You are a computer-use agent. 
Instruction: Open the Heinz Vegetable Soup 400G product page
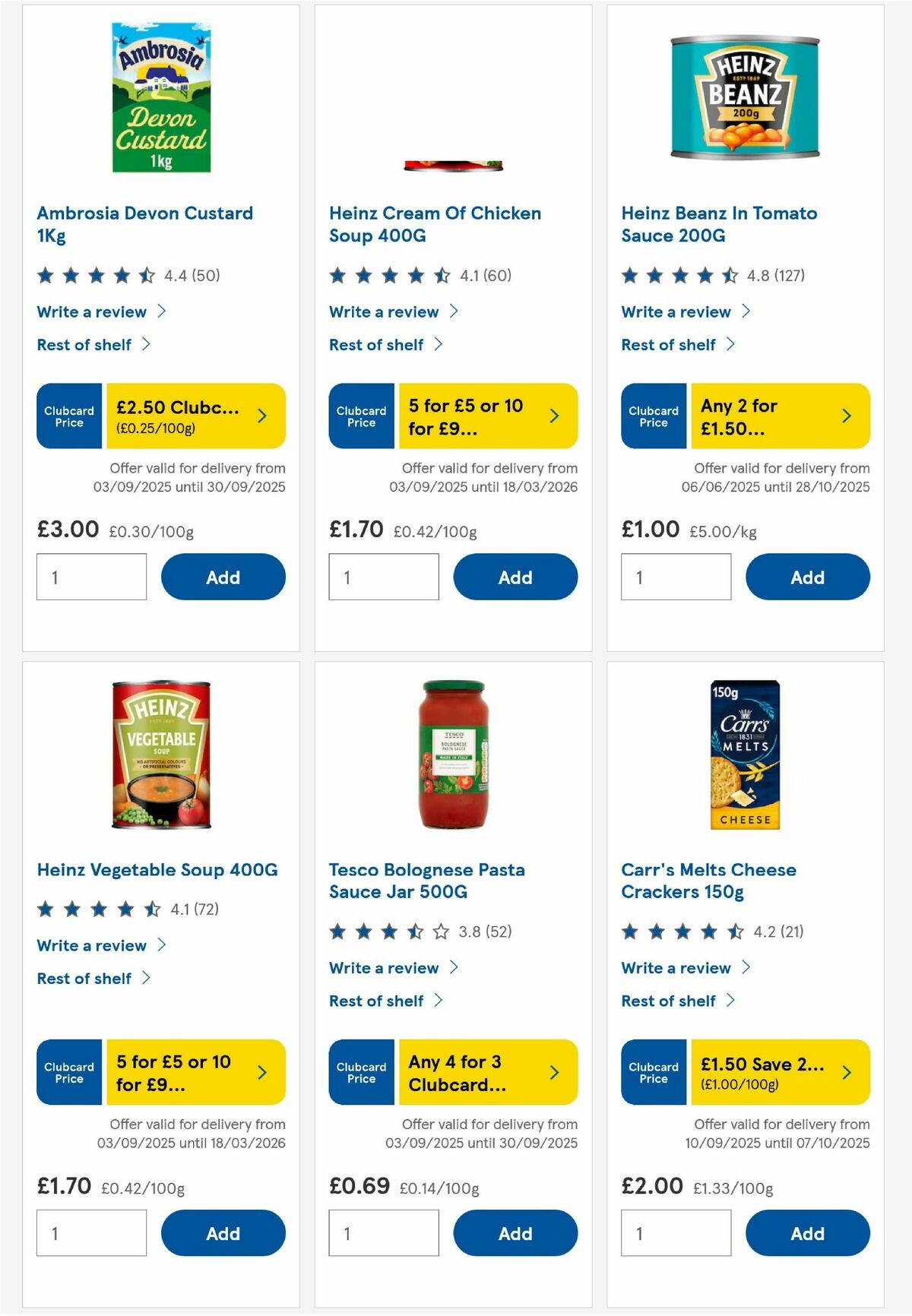coord(157,869)
